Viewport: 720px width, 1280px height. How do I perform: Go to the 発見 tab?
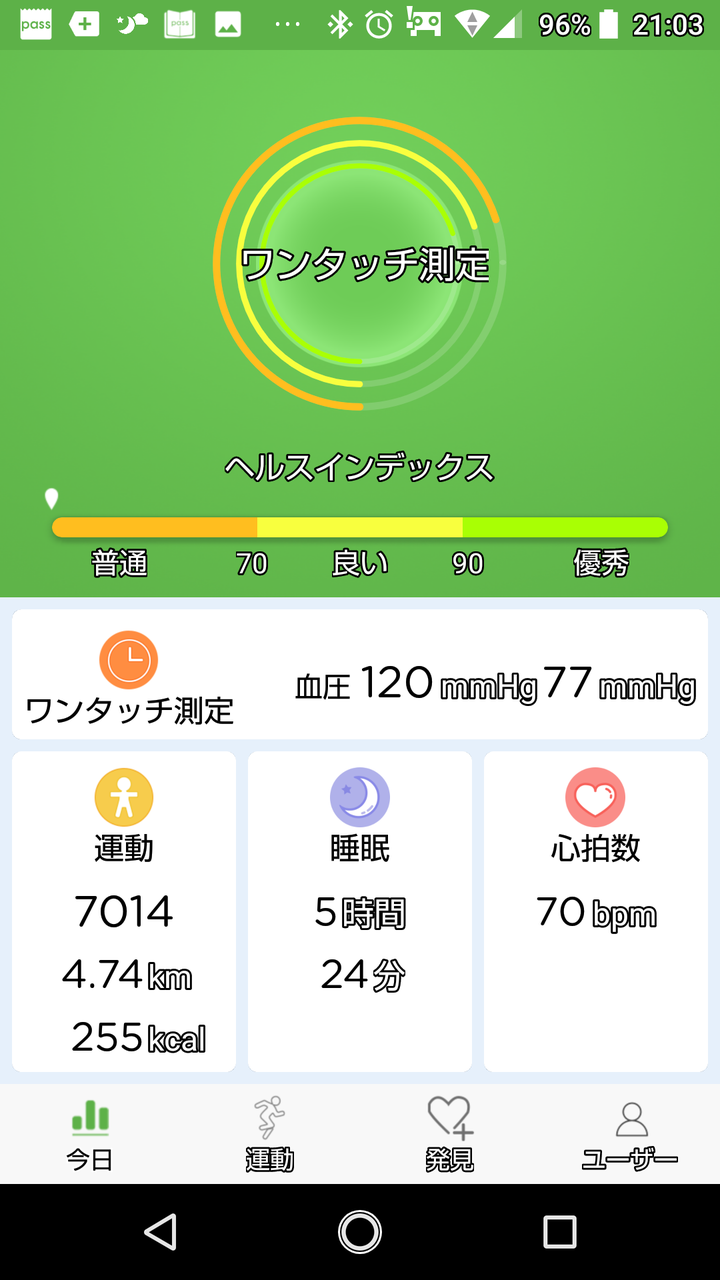(x=450, y=1135)
